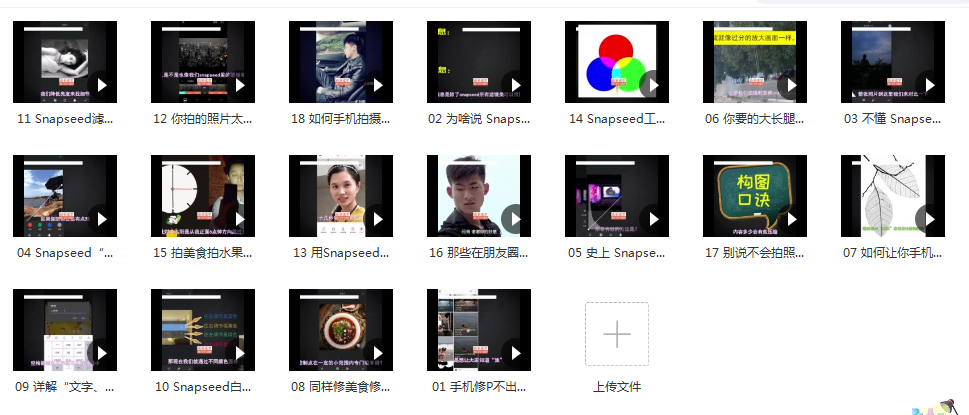Viewport: 969px width, 415px height.
Task: Open video 15 拍美食拍水果
Action: click(x=202, y=196)
